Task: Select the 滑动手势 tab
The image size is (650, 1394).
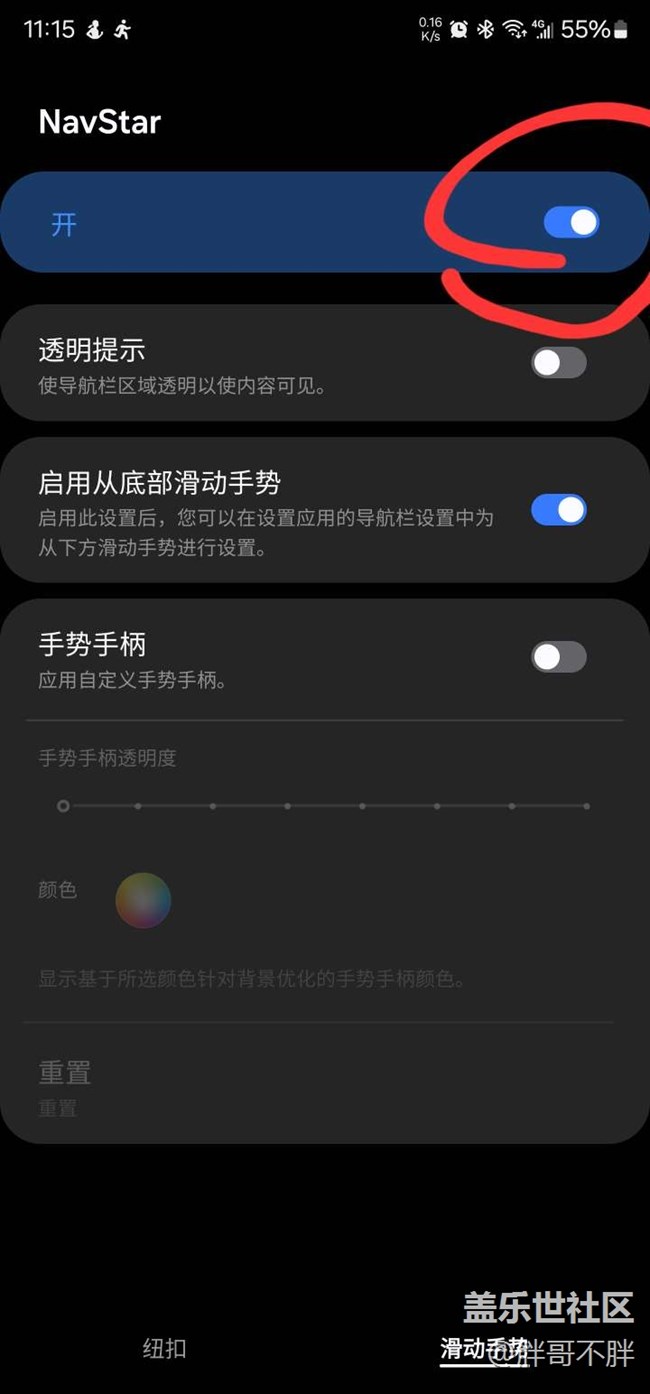Action: coord(484,1348)
